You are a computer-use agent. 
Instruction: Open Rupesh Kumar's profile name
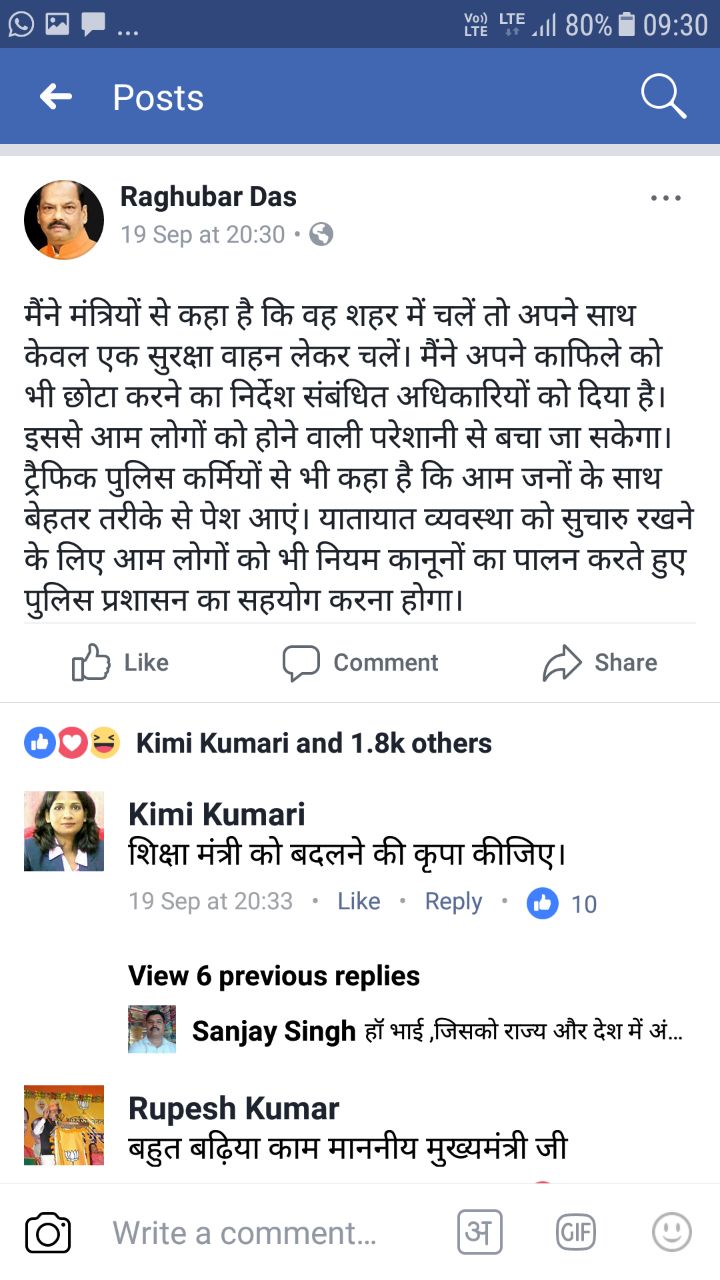point(234,1108)
